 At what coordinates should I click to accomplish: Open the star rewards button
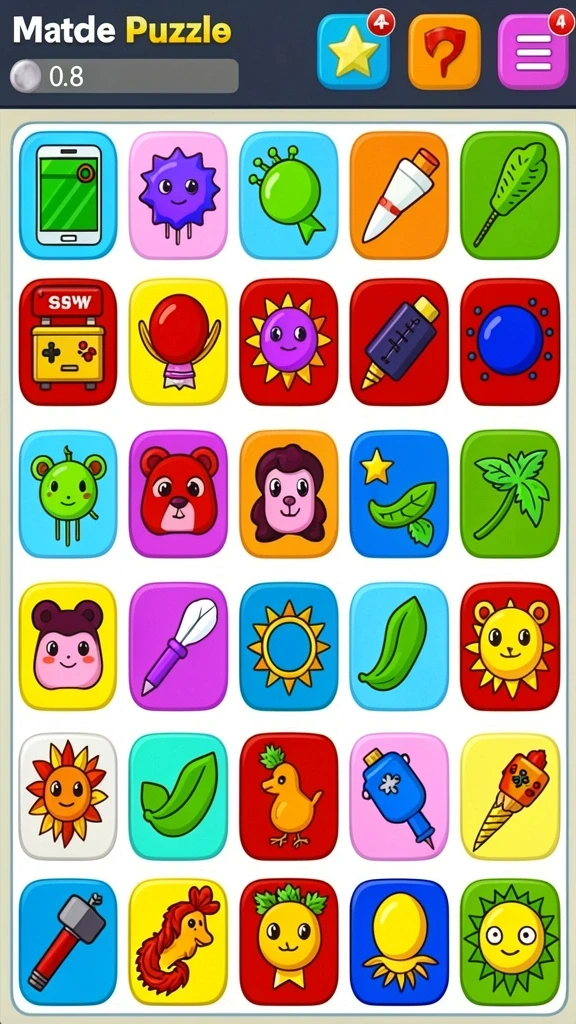[353, 52]
